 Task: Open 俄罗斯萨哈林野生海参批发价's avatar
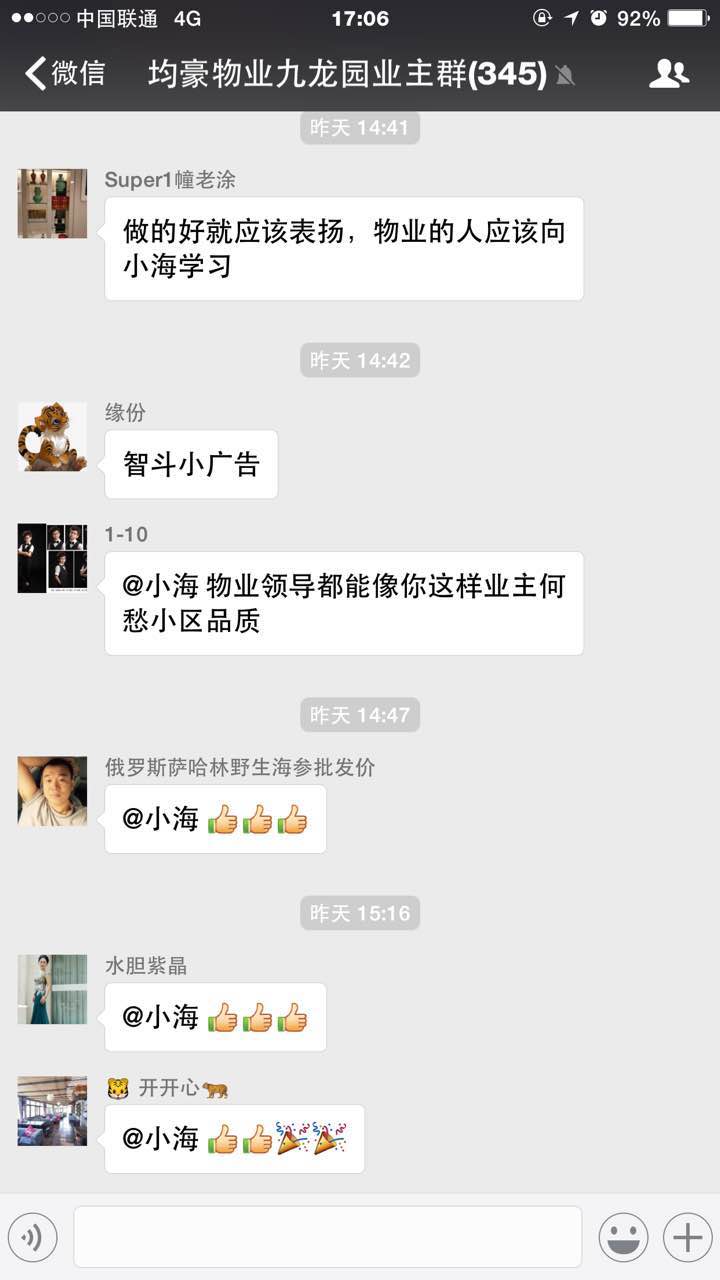coord(52,791)
